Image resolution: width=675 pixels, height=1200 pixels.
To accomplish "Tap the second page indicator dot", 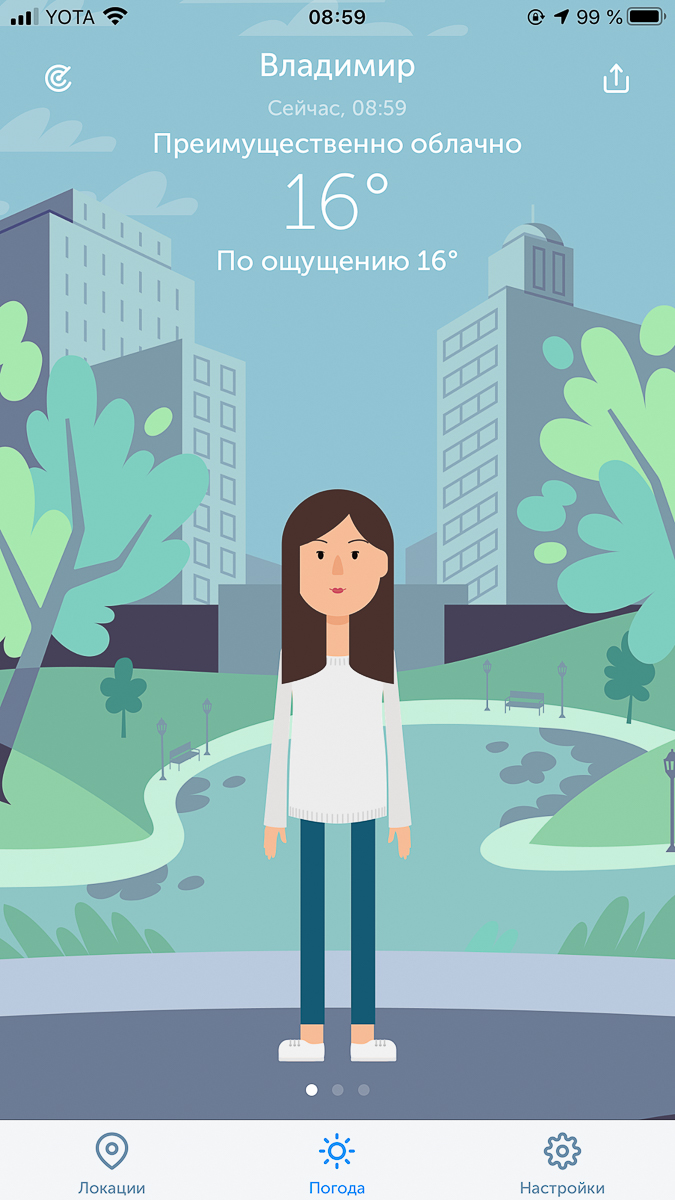I will pyautogui.click(x=337, y=1089).
